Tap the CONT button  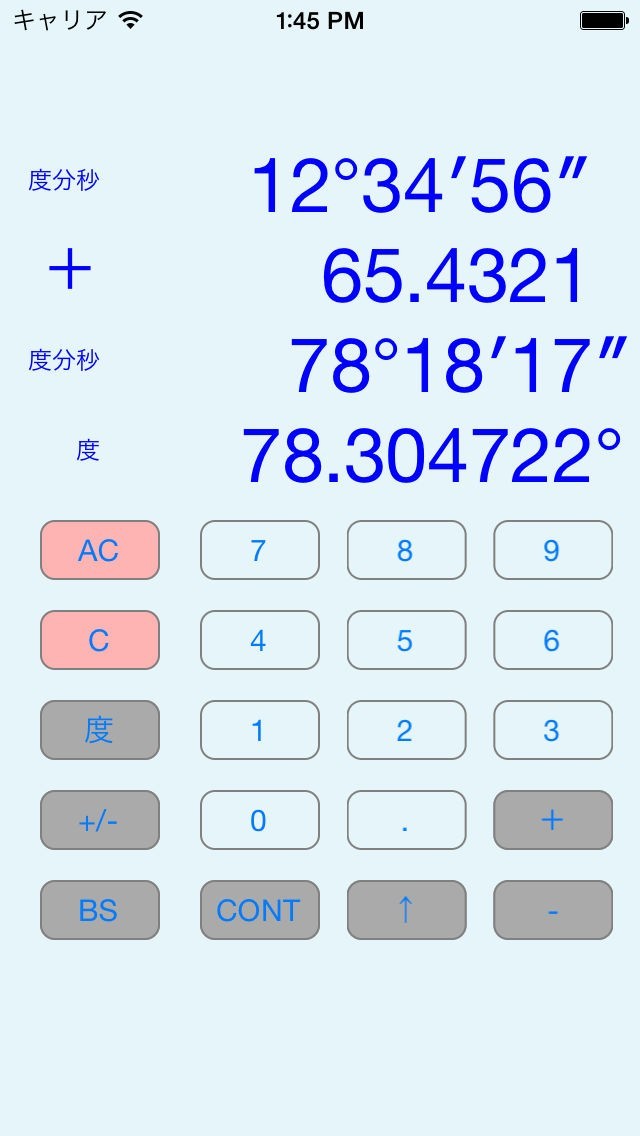260,910
